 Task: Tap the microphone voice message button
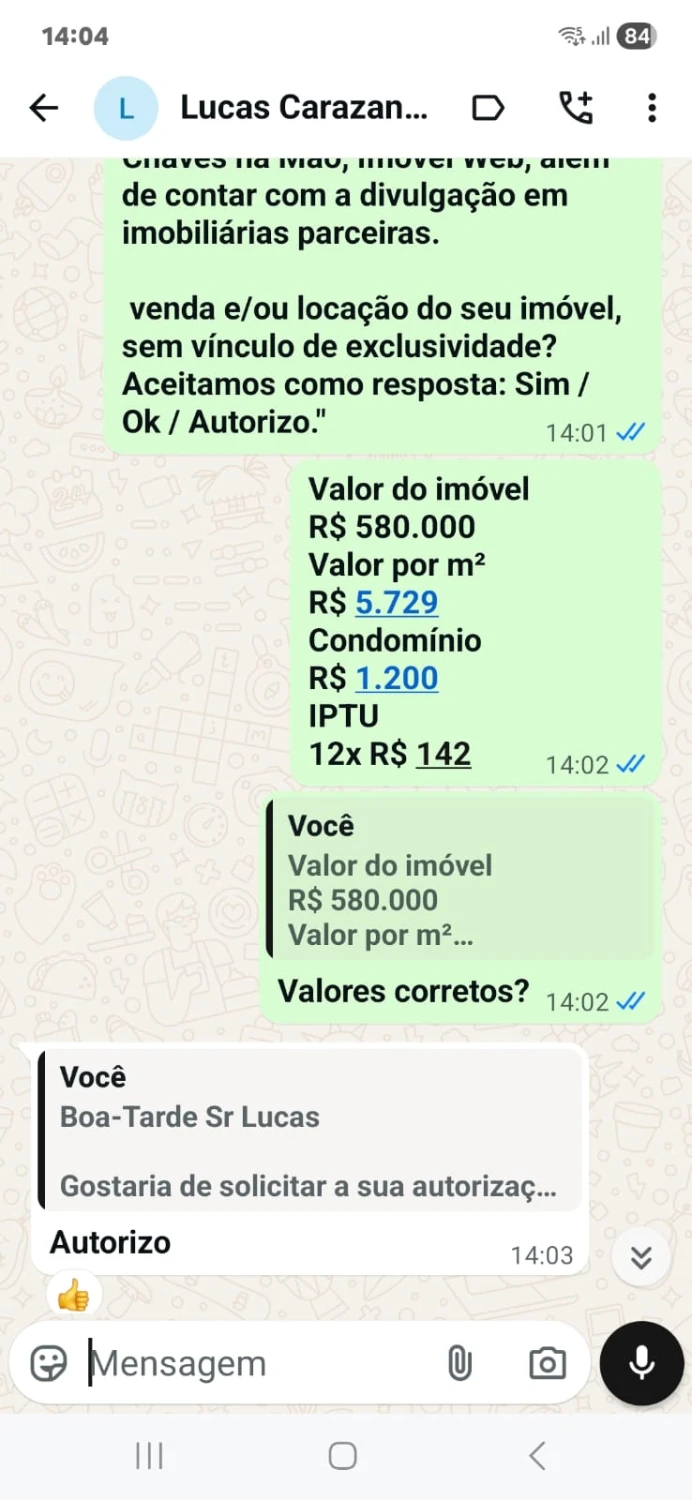point(641,1363)
